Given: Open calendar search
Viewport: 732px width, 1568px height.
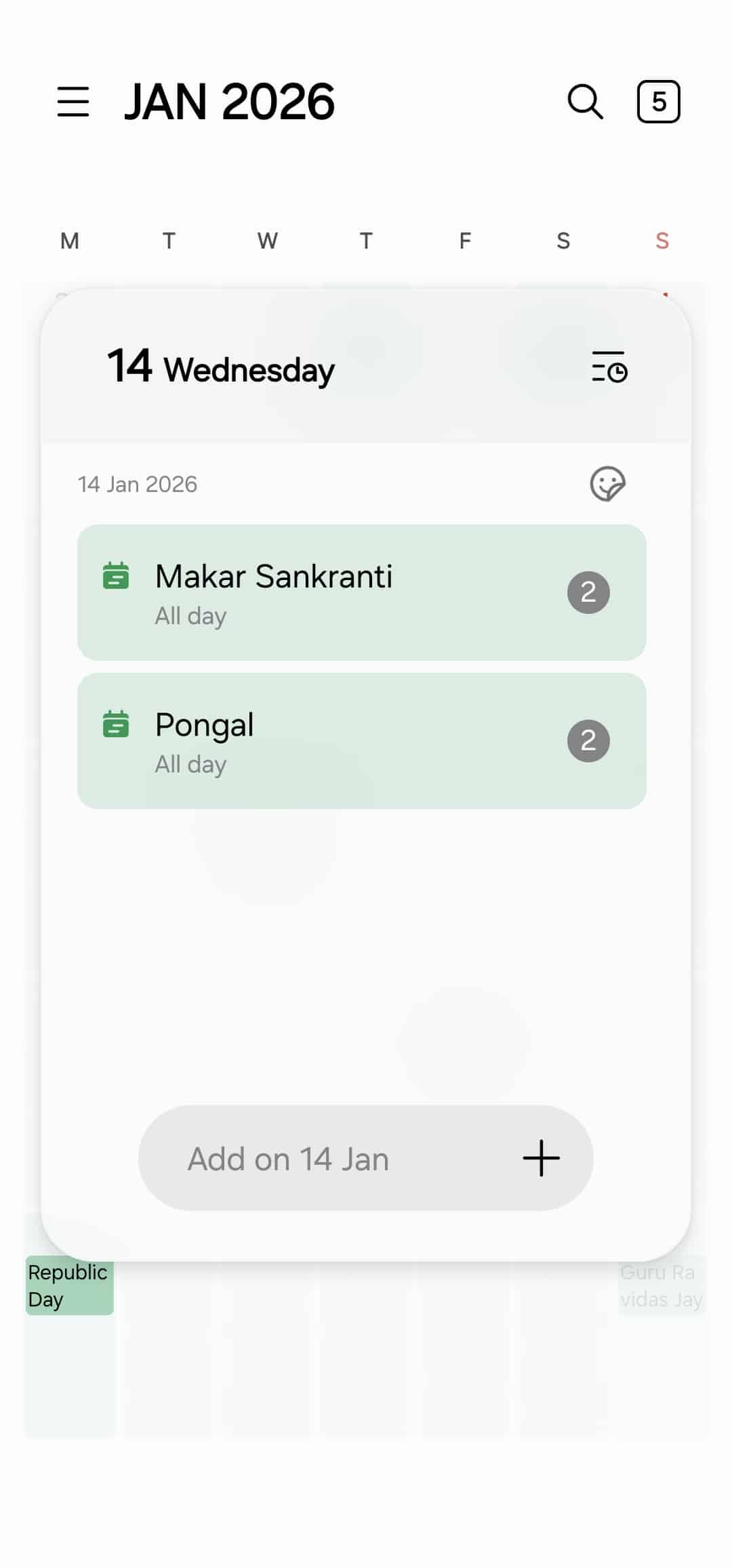Looking at the screenshot, I should [x=585, y=102].
